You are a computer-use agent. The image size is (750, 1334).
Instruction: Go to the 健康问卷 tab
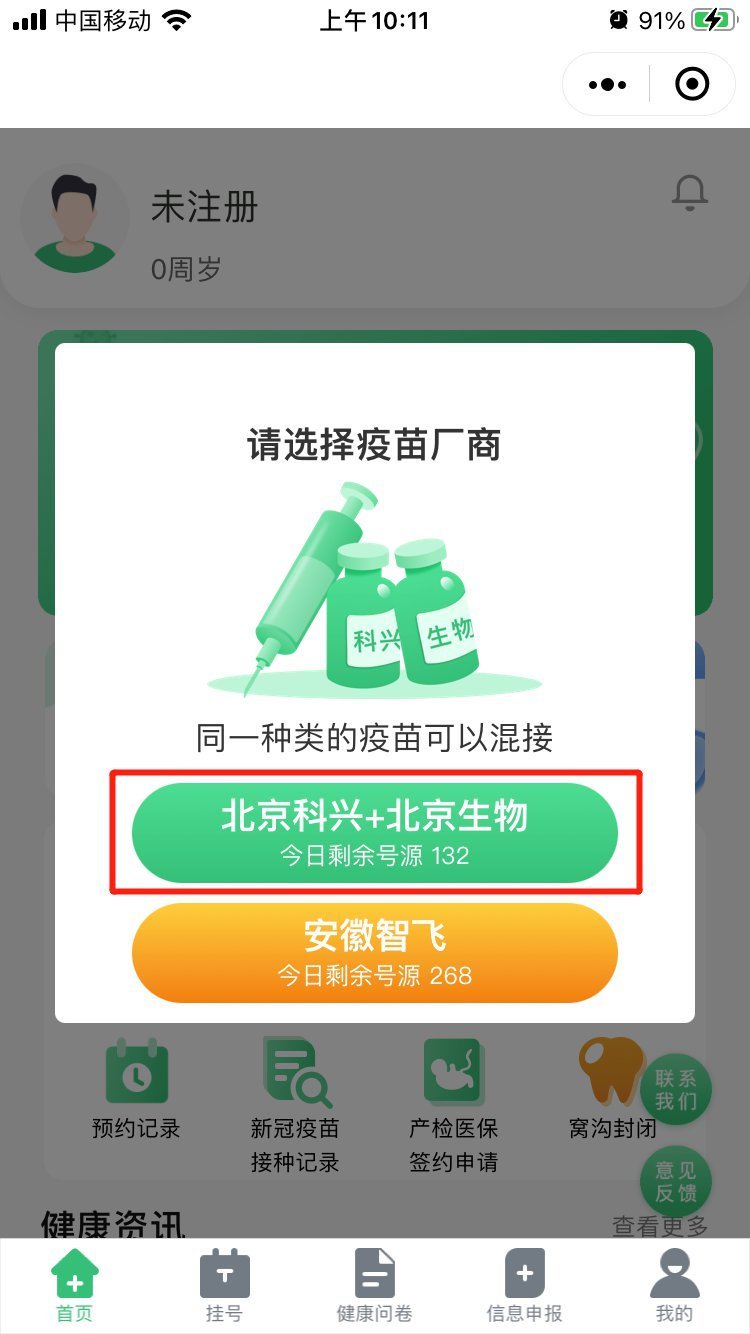374,1285
